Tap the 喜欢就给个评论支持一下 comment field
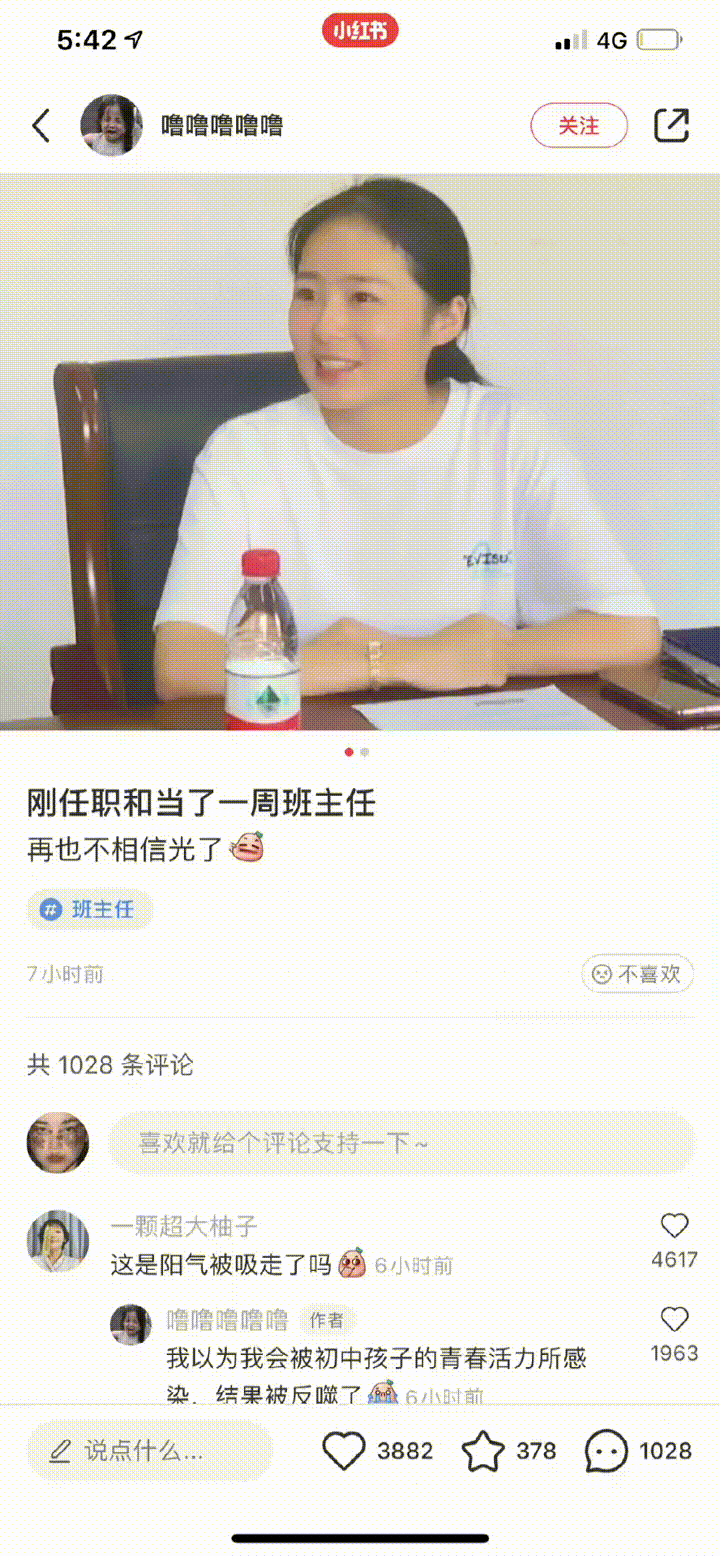The image size is (720, 1556). [x=401, y=1143]
